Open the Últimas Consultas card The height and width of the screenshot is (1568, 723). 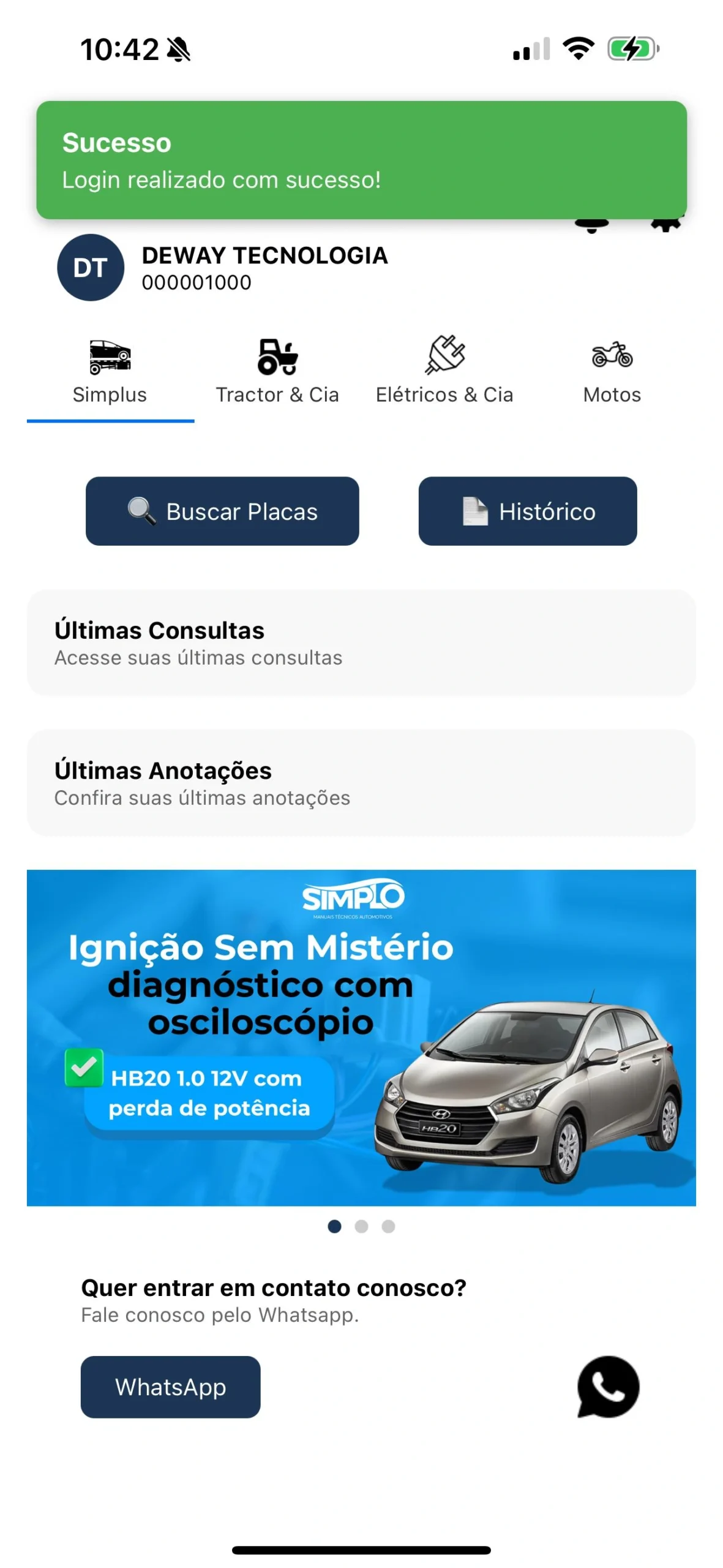pos(361,643)
